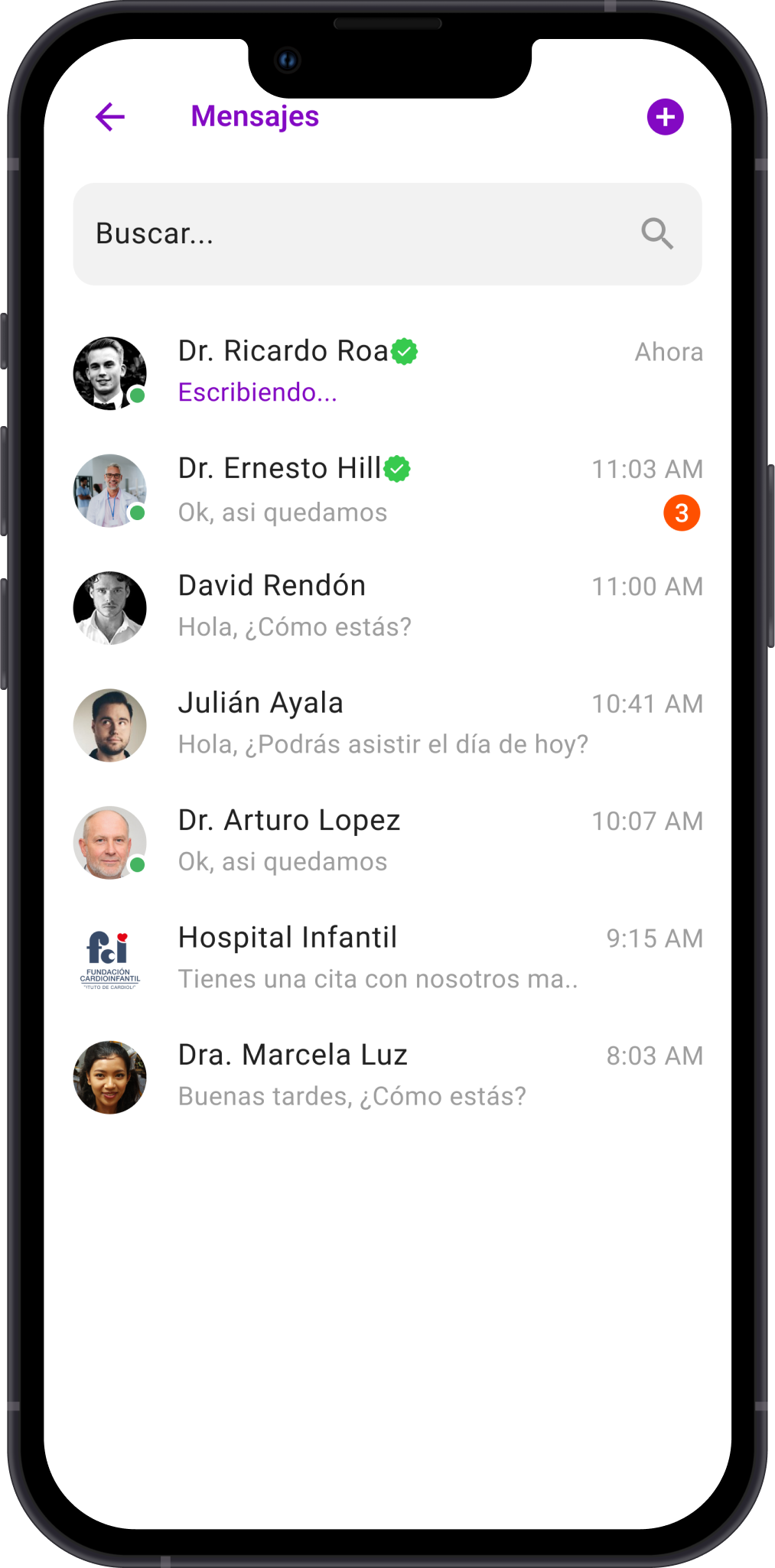View messages from David Rendón
775x1568 pixels.
tap(386, 607)
